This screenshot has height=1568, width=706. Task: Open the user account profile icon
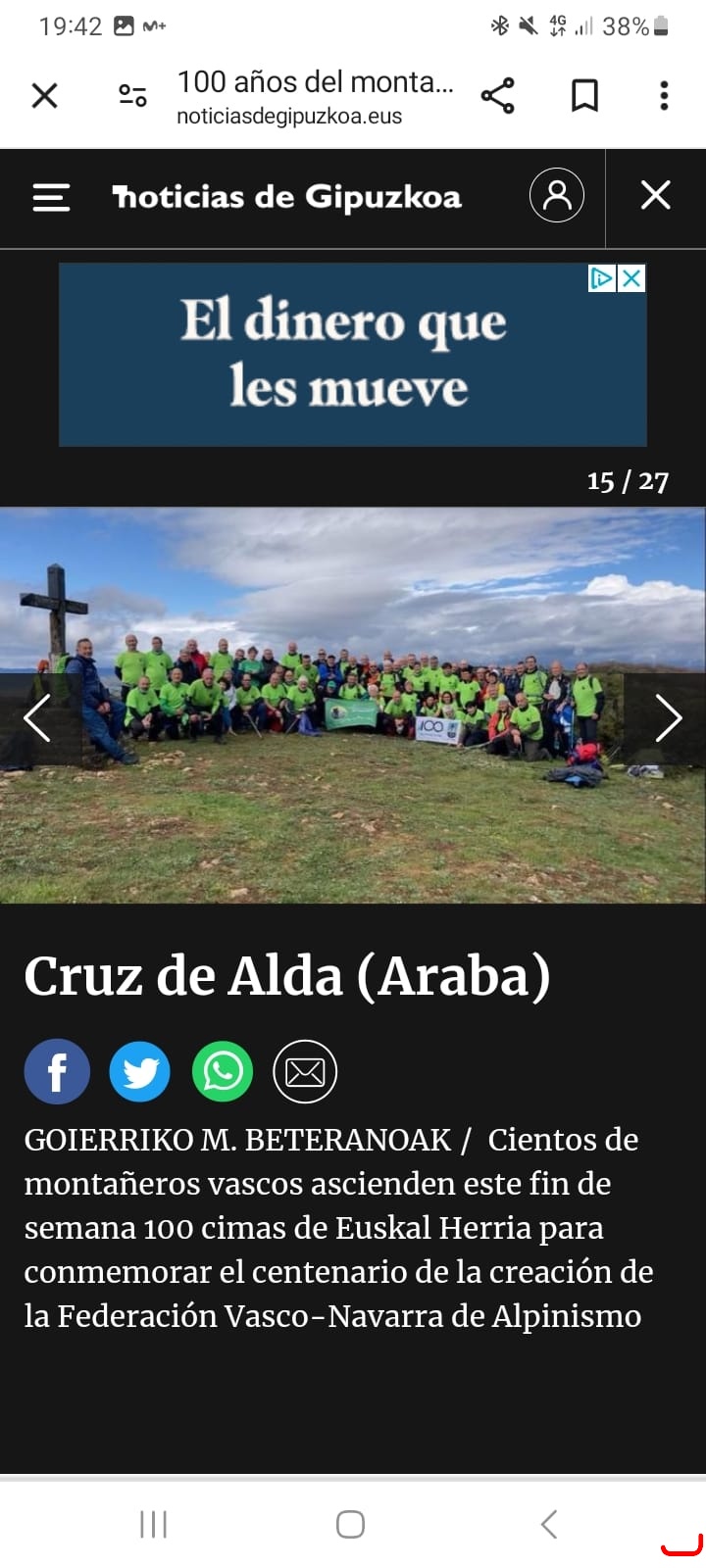[x=557, y=196]
